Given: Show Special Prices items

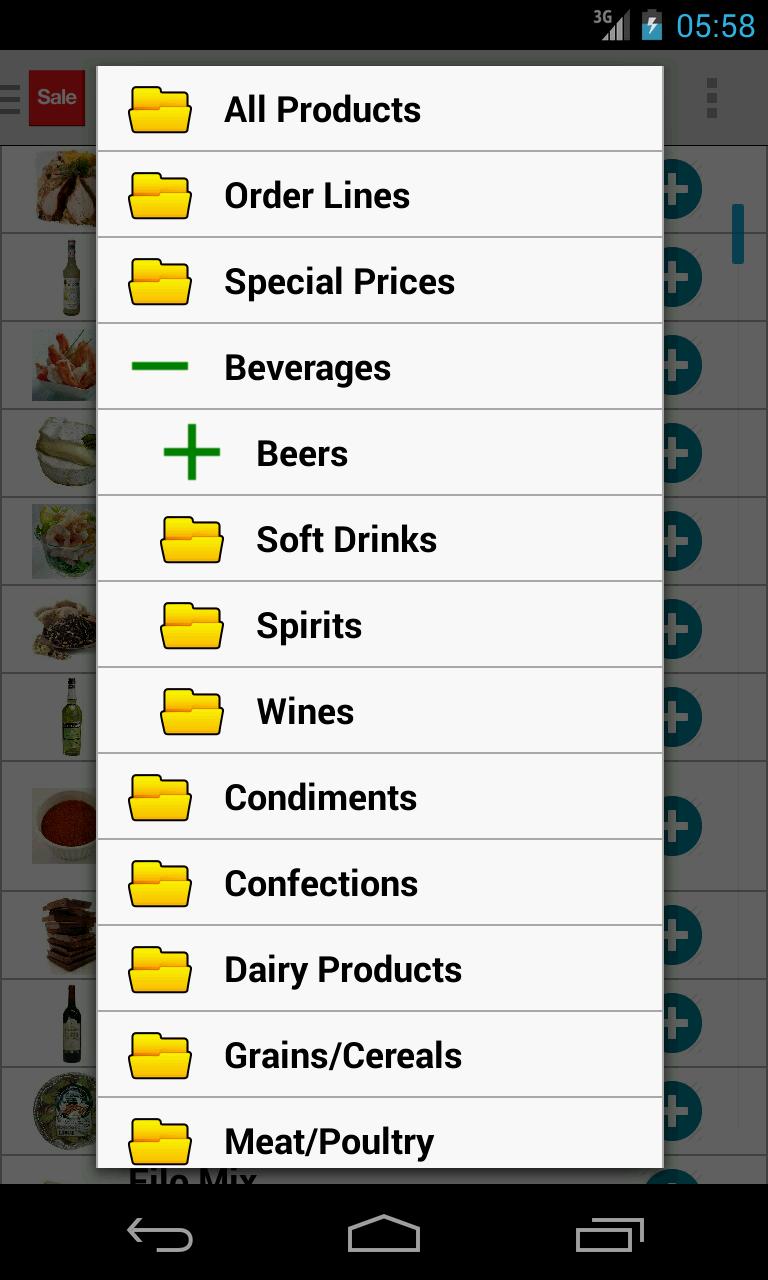Looking at the screenshot, I should pos(339,282).
